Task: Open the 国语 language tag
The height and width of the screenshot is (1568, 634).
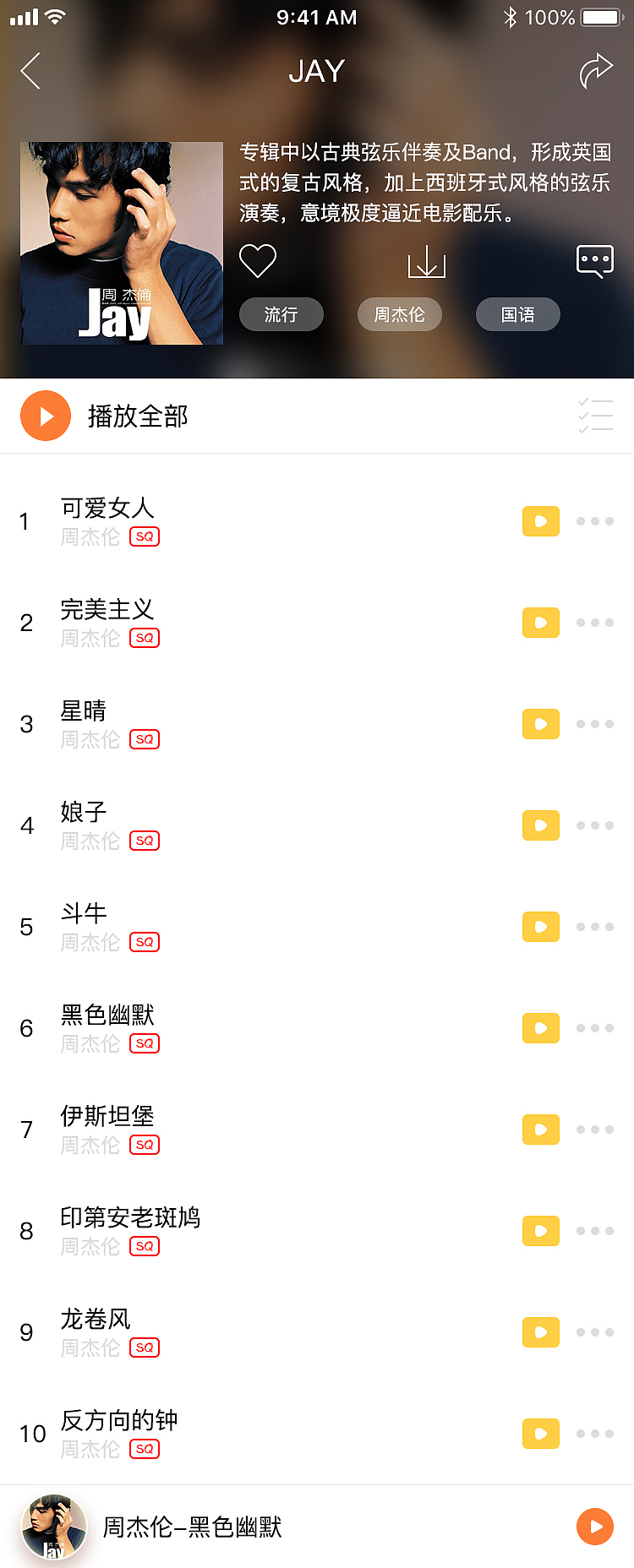Action: coord(517,313)
